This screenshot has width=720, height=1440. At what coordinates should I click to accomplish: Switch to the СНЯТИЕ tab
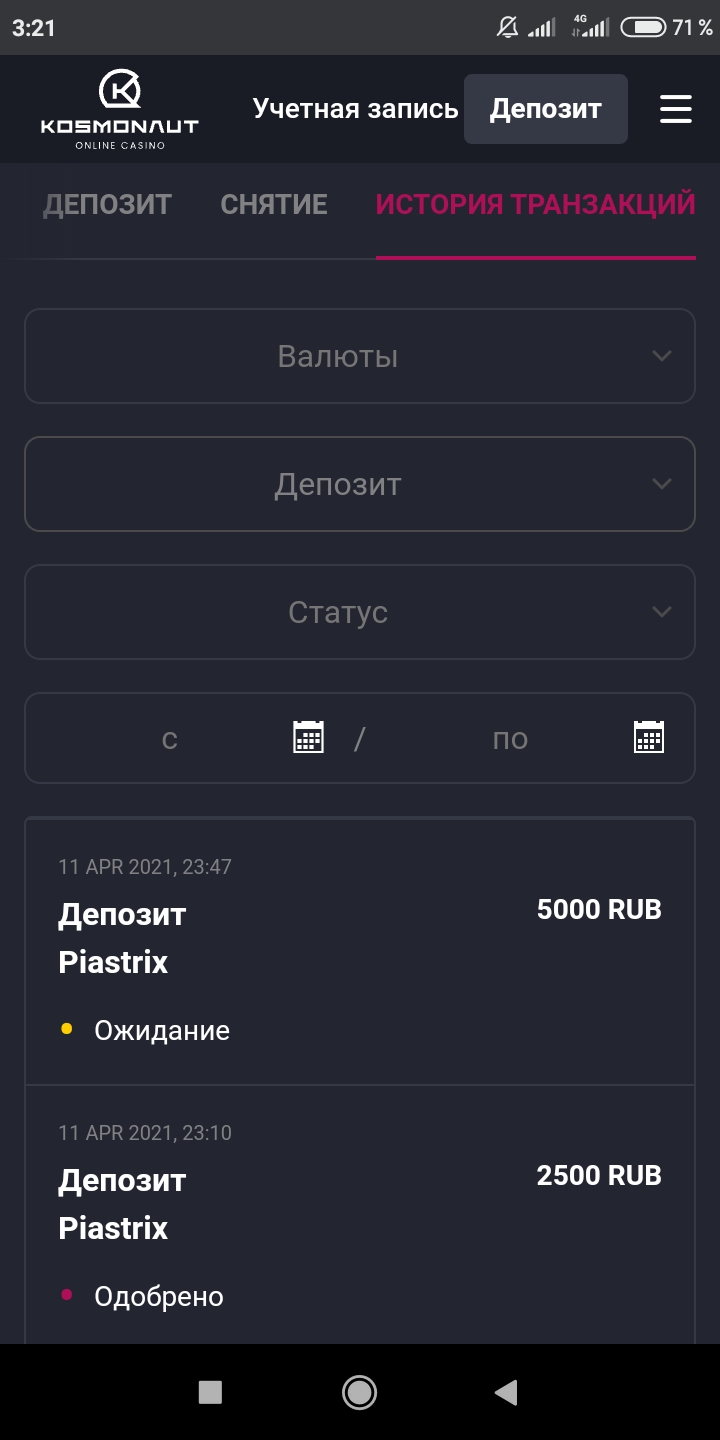(x=274, y=204)
